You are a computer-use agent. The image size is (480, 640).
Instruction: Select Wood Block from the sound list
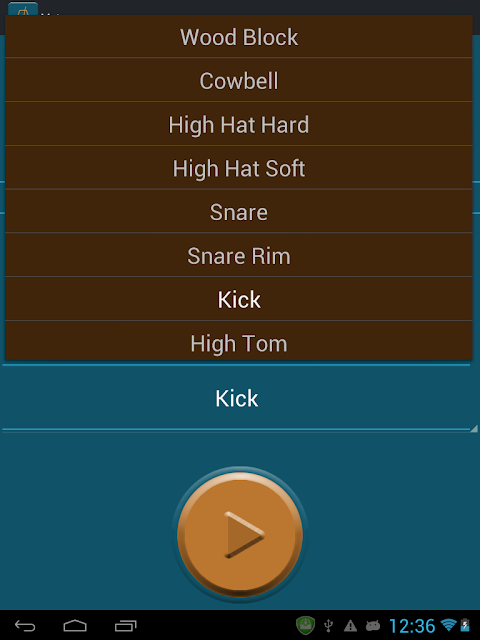[x=238, y=37]
